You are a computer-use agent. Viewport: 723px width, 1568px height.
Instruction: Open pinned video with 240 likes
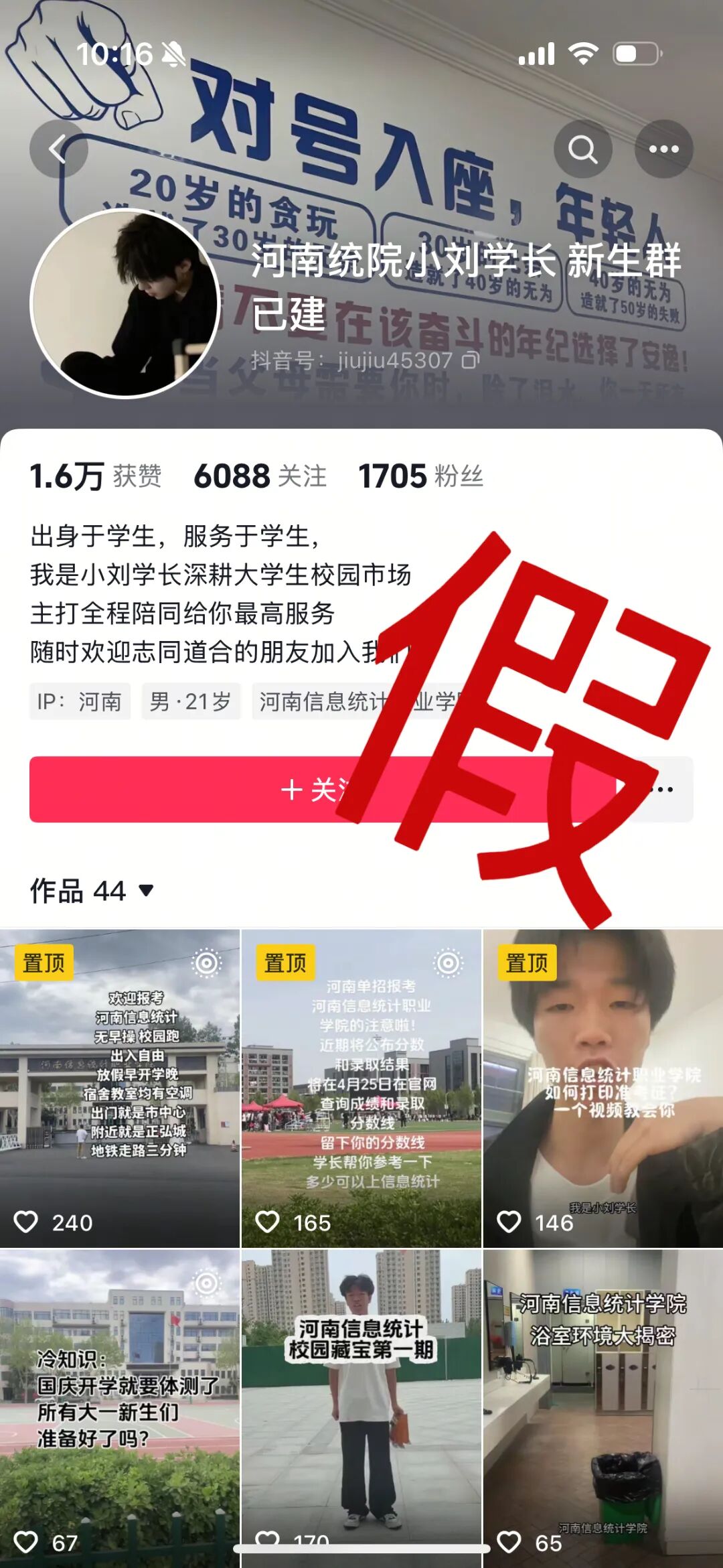click(120, 1088)
